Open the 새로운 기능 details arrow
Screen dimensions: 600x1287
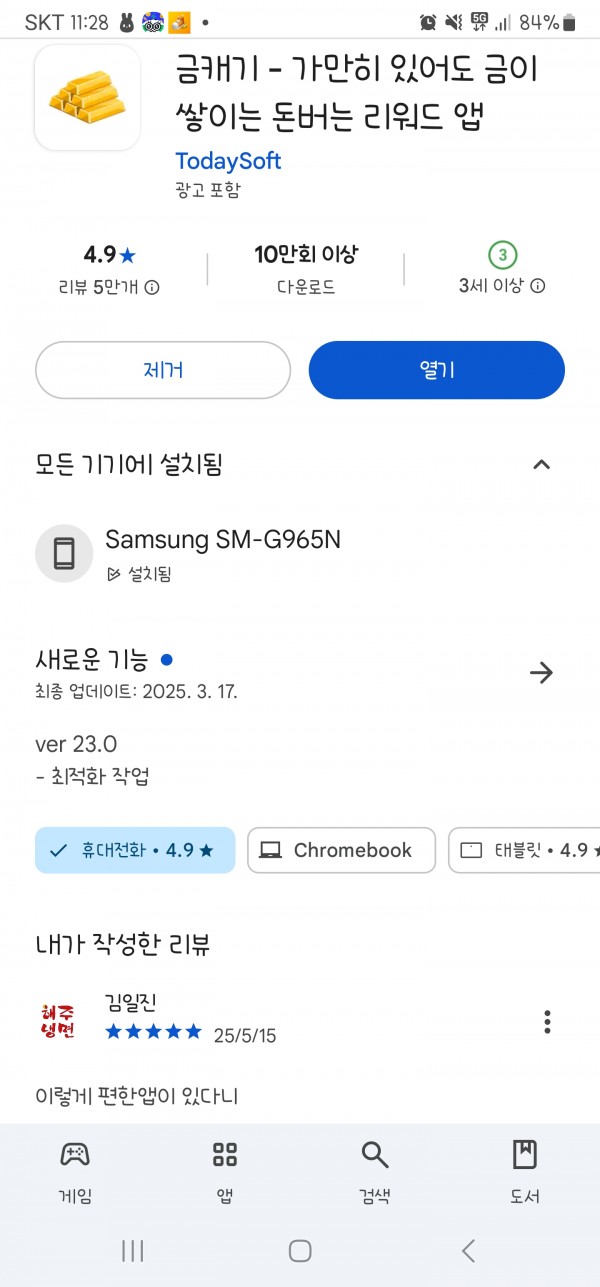pyautogui.click(x=541, y=672)
